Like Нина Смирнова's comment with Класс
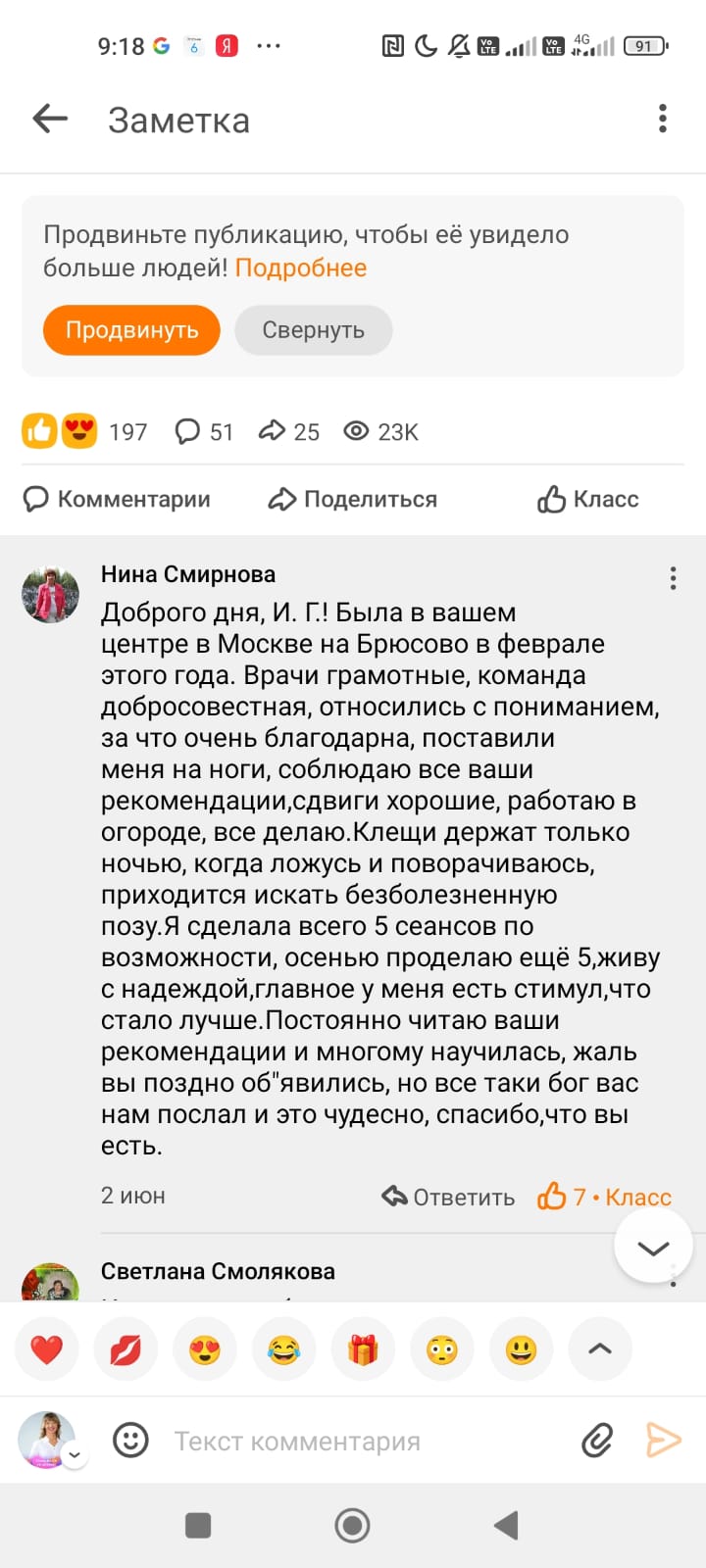This screenshot has height=1568, width=706. [x=604, y=1197]
